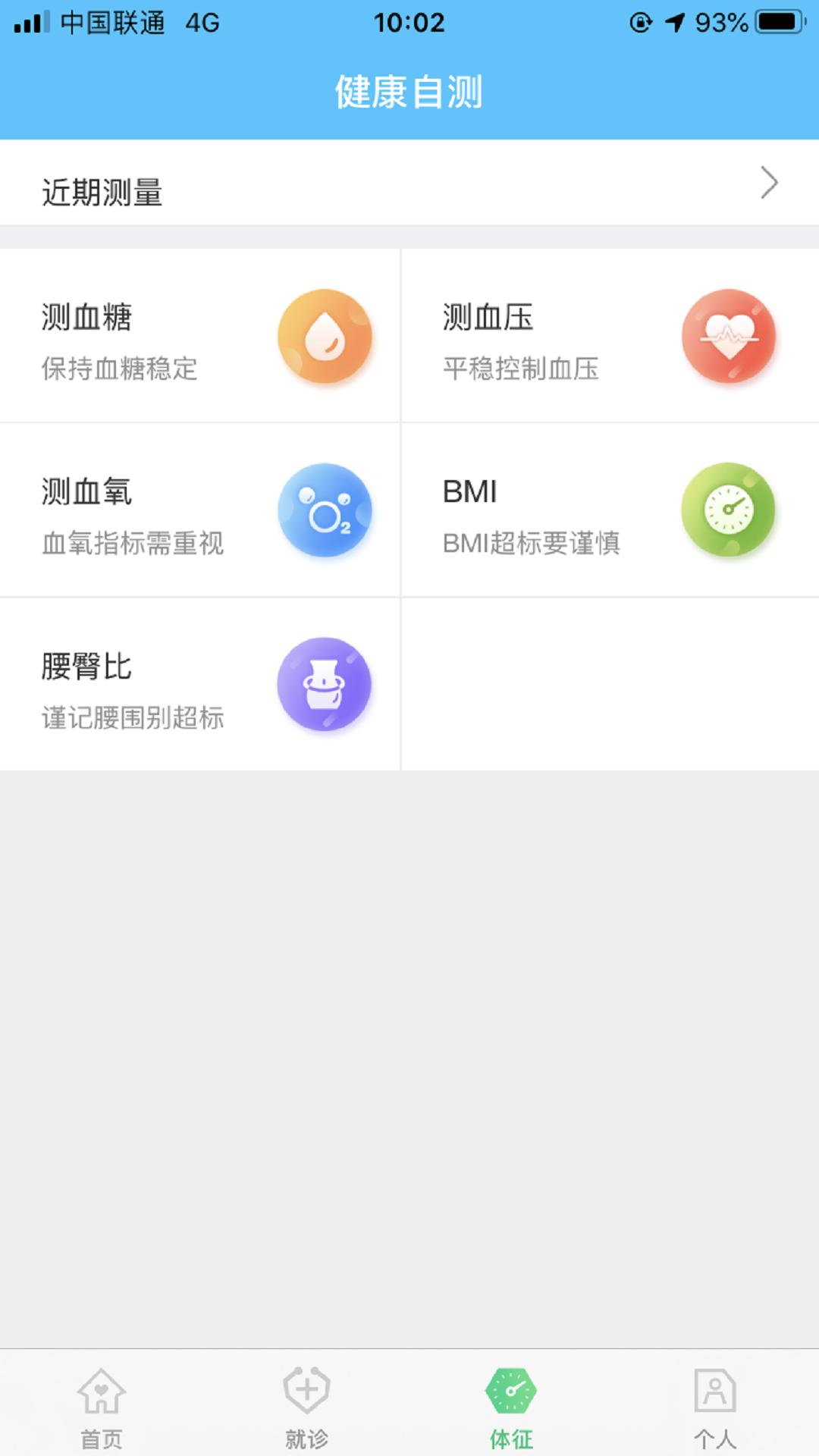
Task: Tap the 测血氧 blood oxygen card
Action: coord(201,512)
